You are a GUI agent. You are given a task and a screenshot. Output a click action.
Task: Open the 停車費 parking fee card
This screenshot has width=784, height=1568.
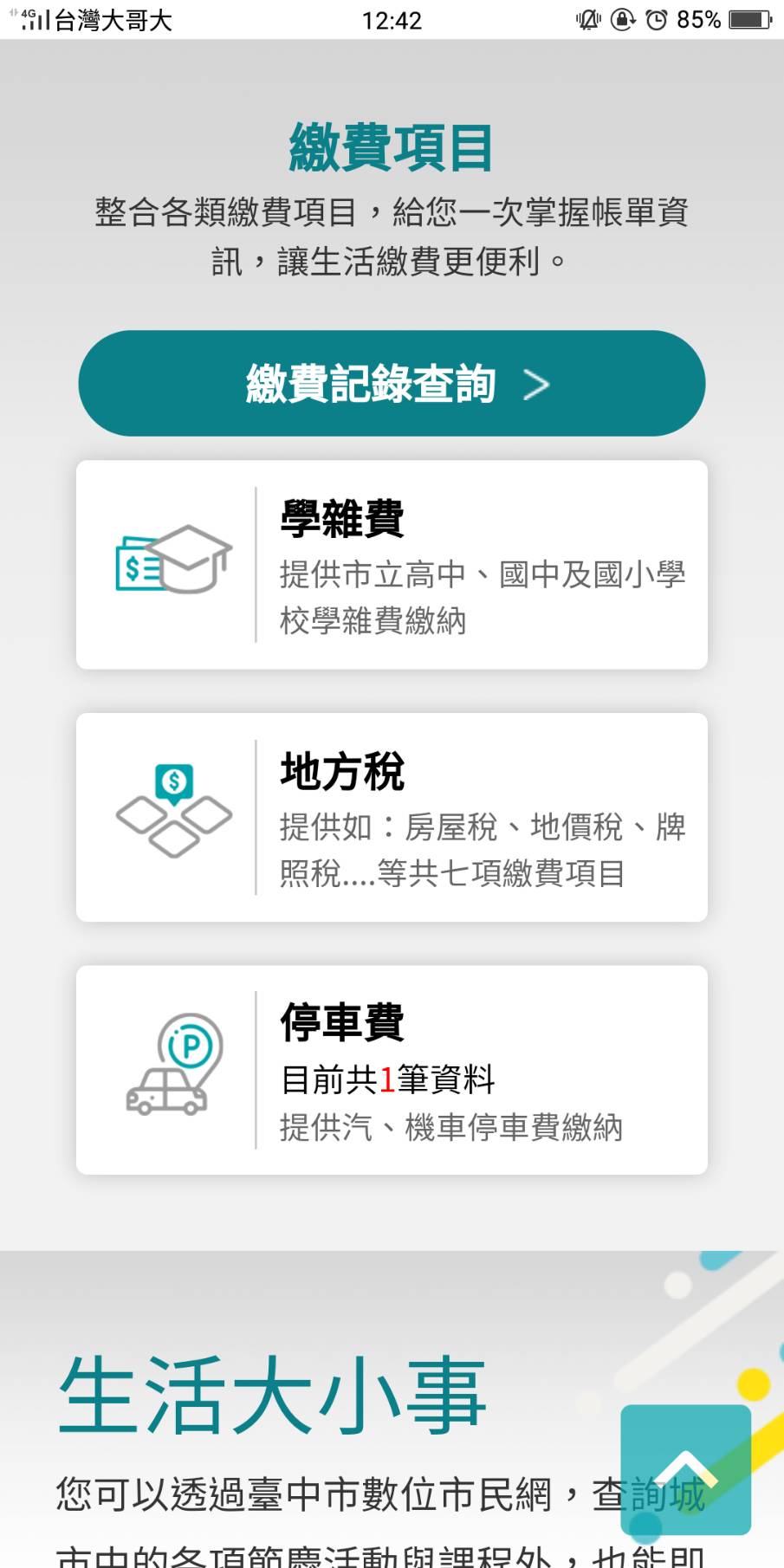[x=392, y=1070]
